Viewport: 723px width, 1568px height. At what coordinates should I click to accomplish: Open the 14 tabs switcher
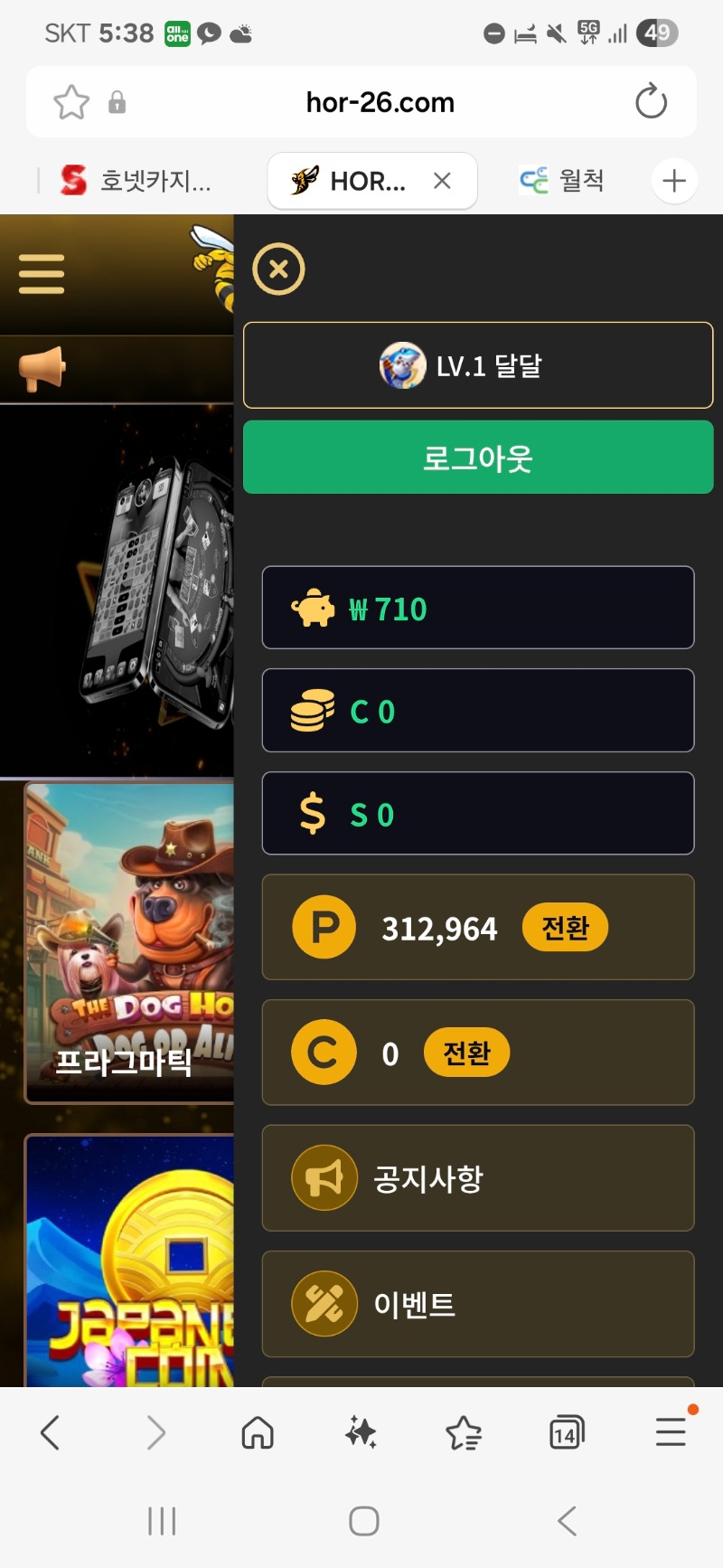click(x=567, y=1433)
